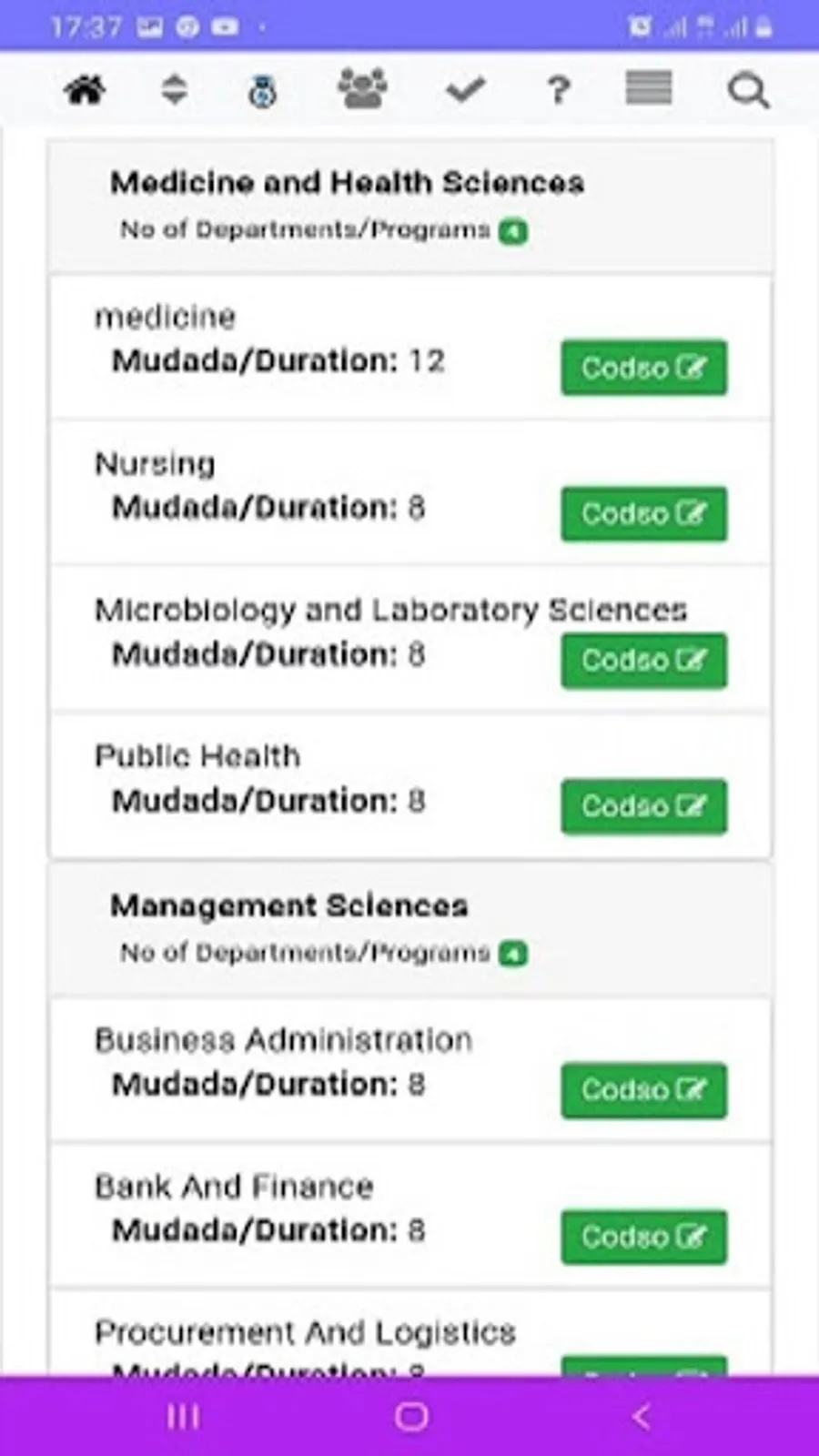Image resolution: width=819 pixels, height=1456 pixels.
Task: Choose Codso for Public Health
Action: 643,806
